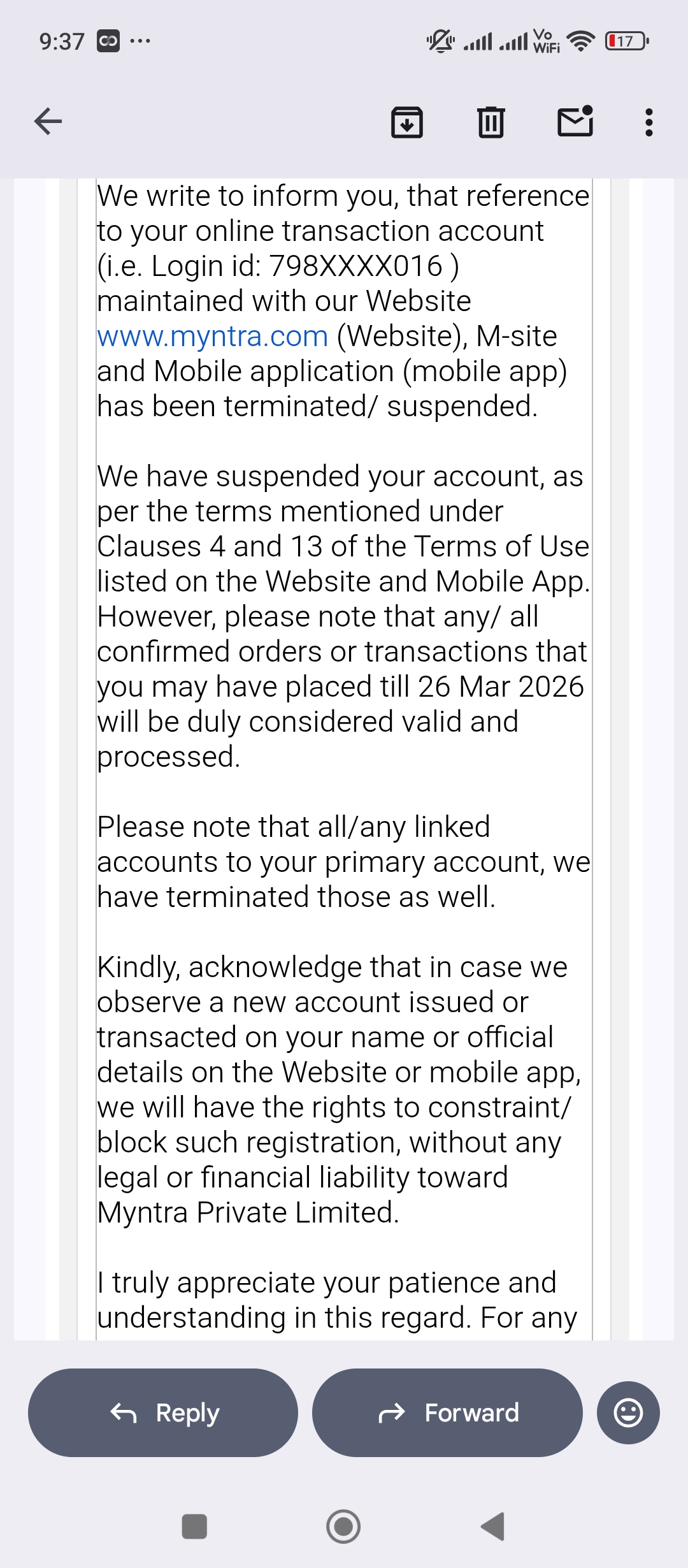Image resolution: width=688 pixels, height=1568 pixels.
Task: Open the three-dot overflow menu
Action: 649,122
